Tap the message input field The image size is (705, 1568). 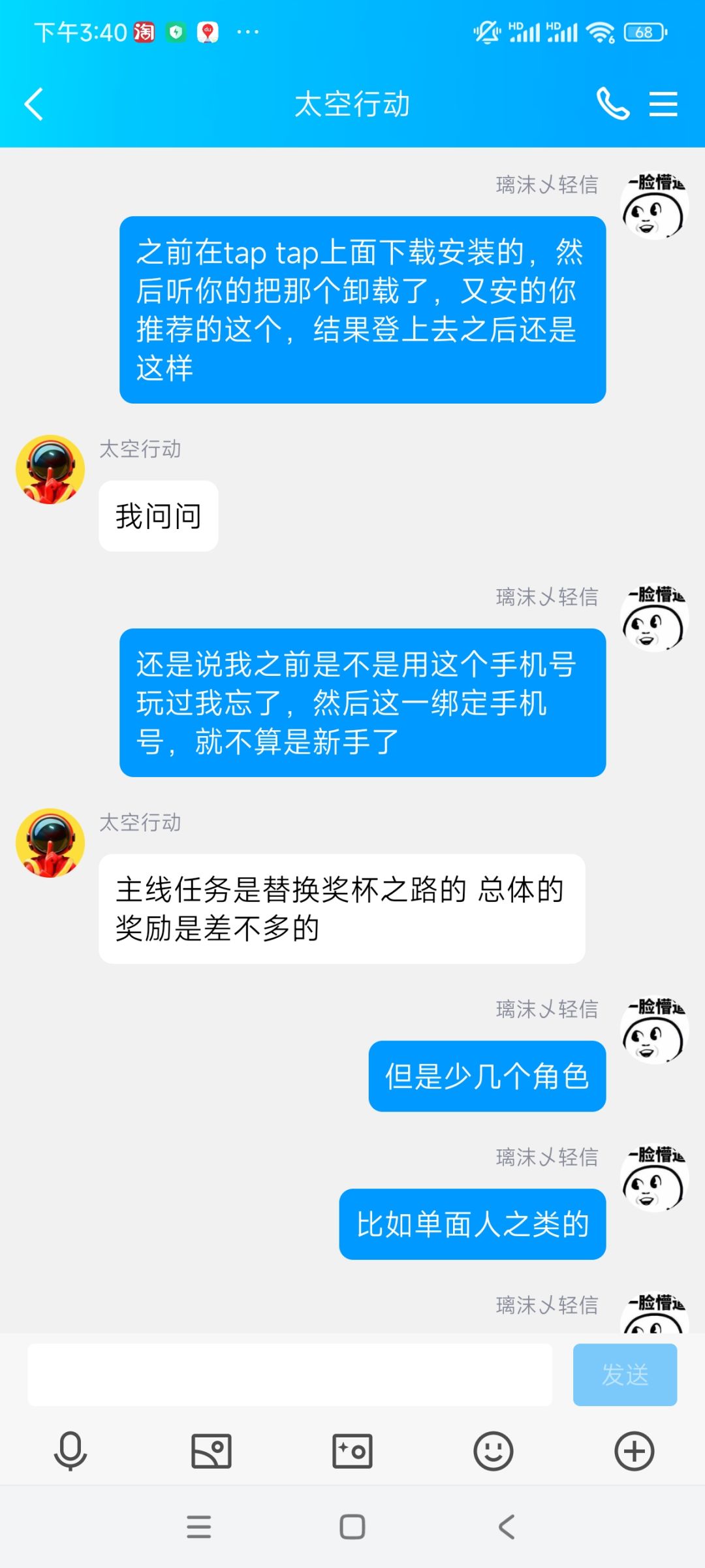(290, 1375)
